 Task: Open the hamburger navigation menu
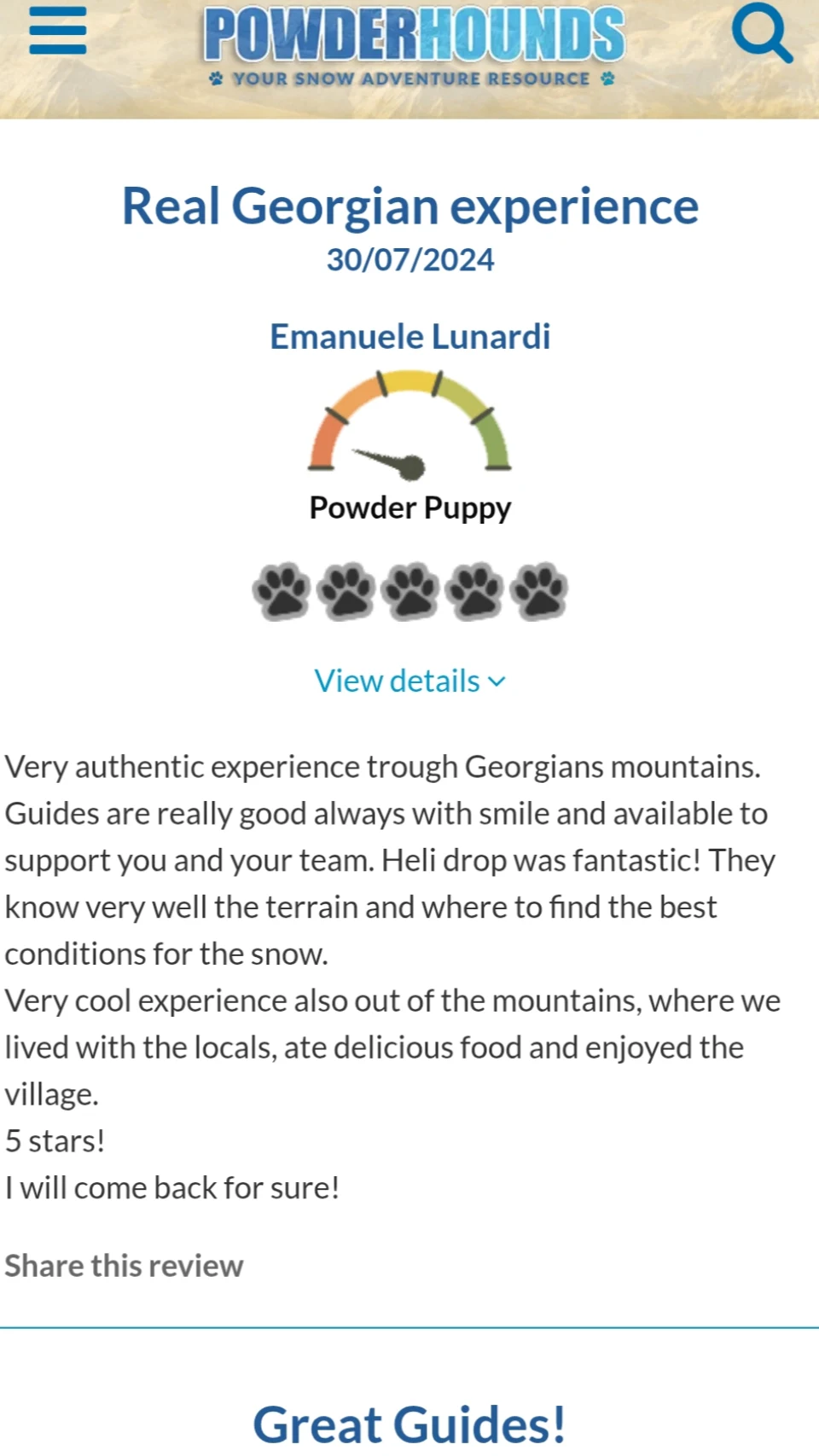[x=57, y=31]
